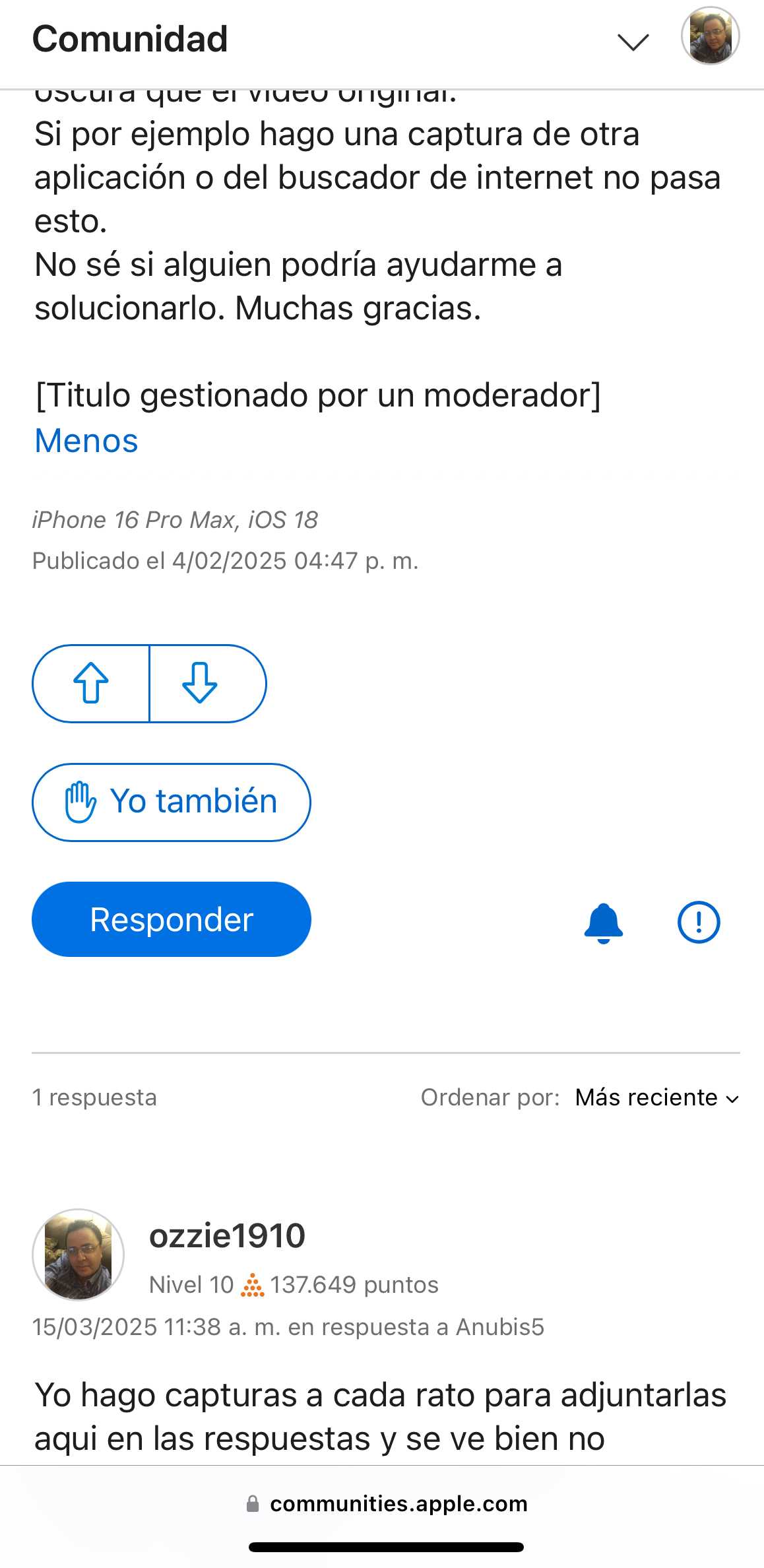
Task: Open ozzie1910's profile picture
Action: 79,1255
